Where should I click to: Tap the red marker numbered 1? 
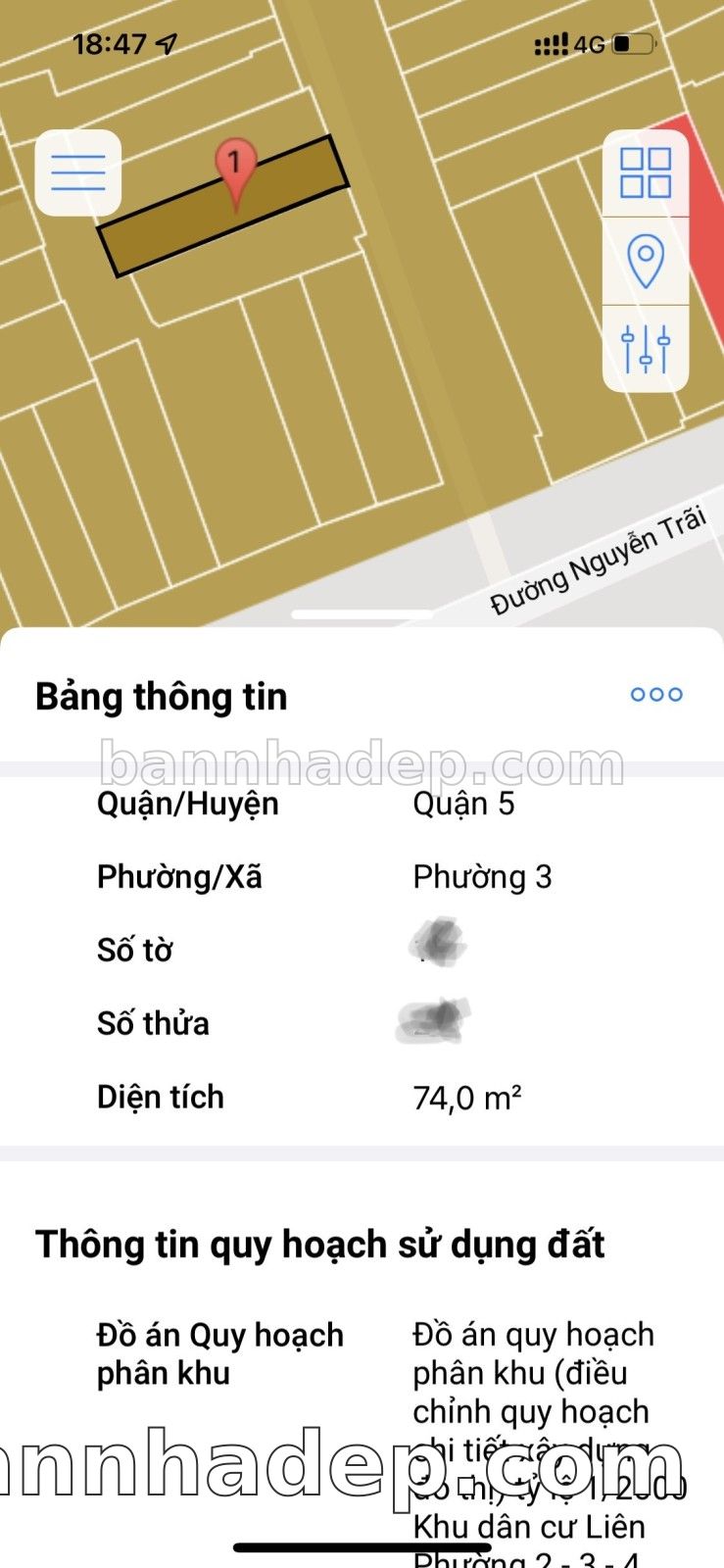[234, 169]
